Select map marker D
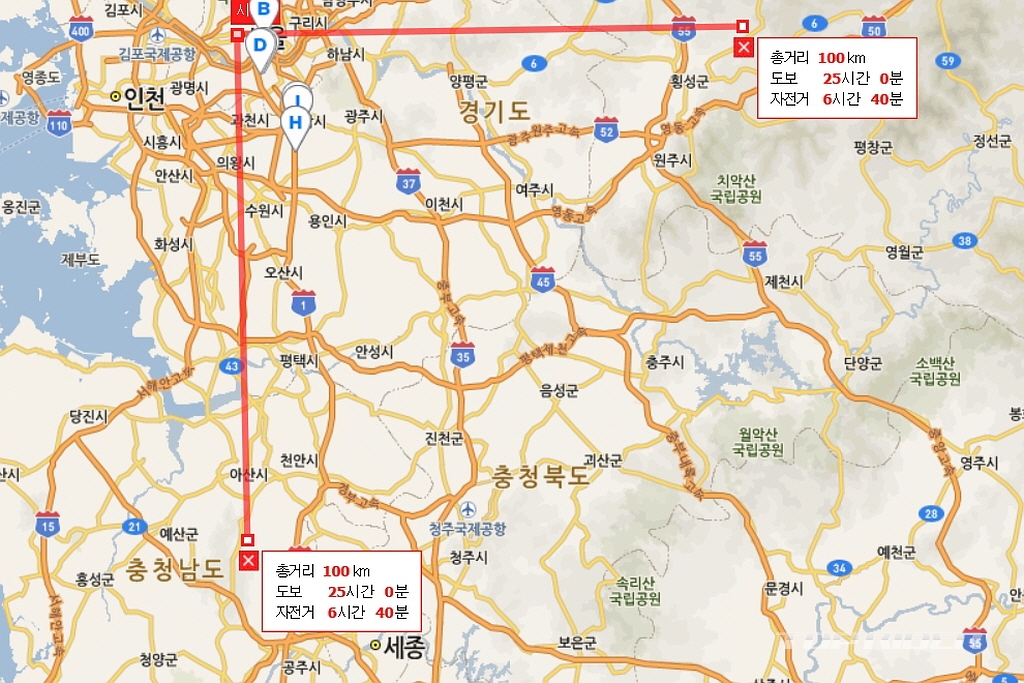This screenshot has height=683, width=1024. tap(260, 45)
